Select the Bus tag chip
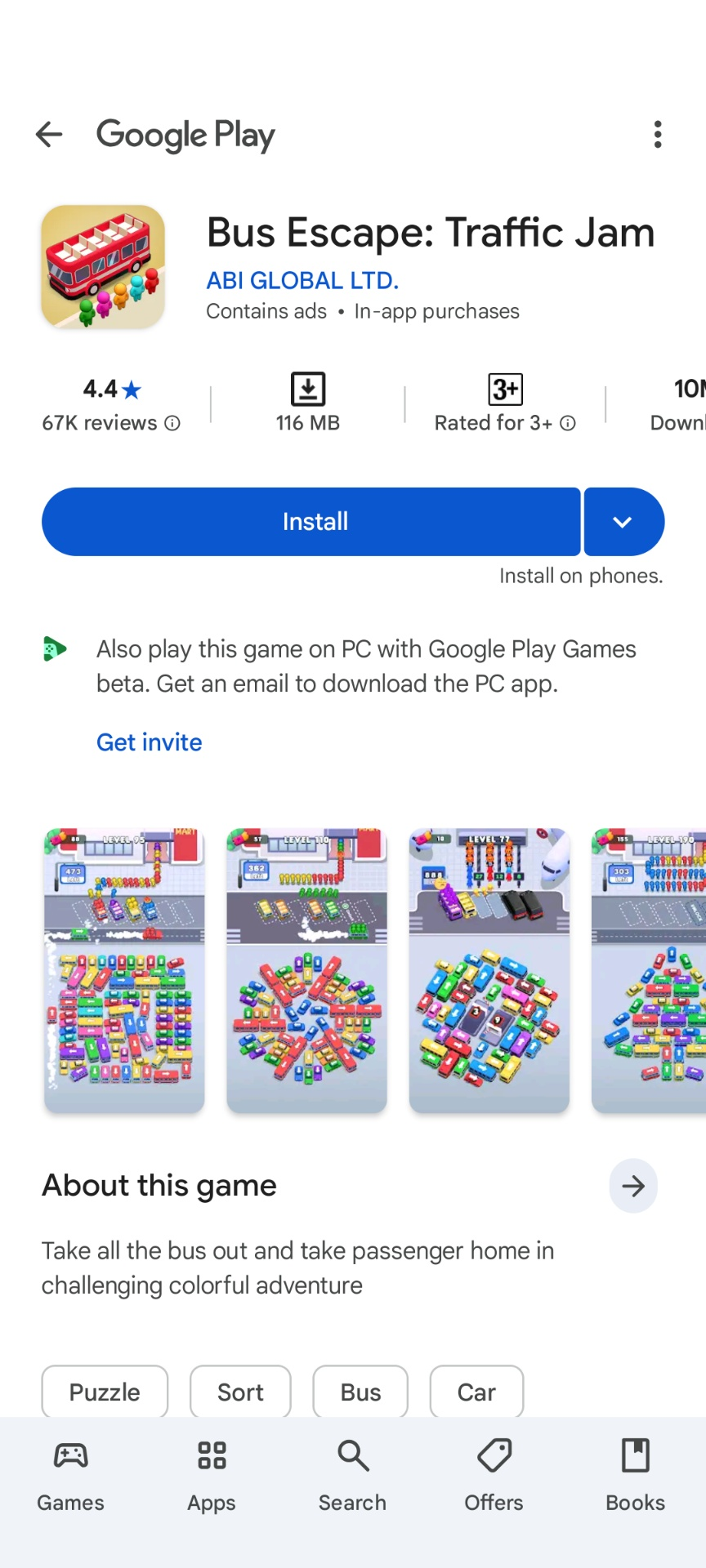Screen dimensions: 706x1568 pyautogui.click(x=360, y=1392)
